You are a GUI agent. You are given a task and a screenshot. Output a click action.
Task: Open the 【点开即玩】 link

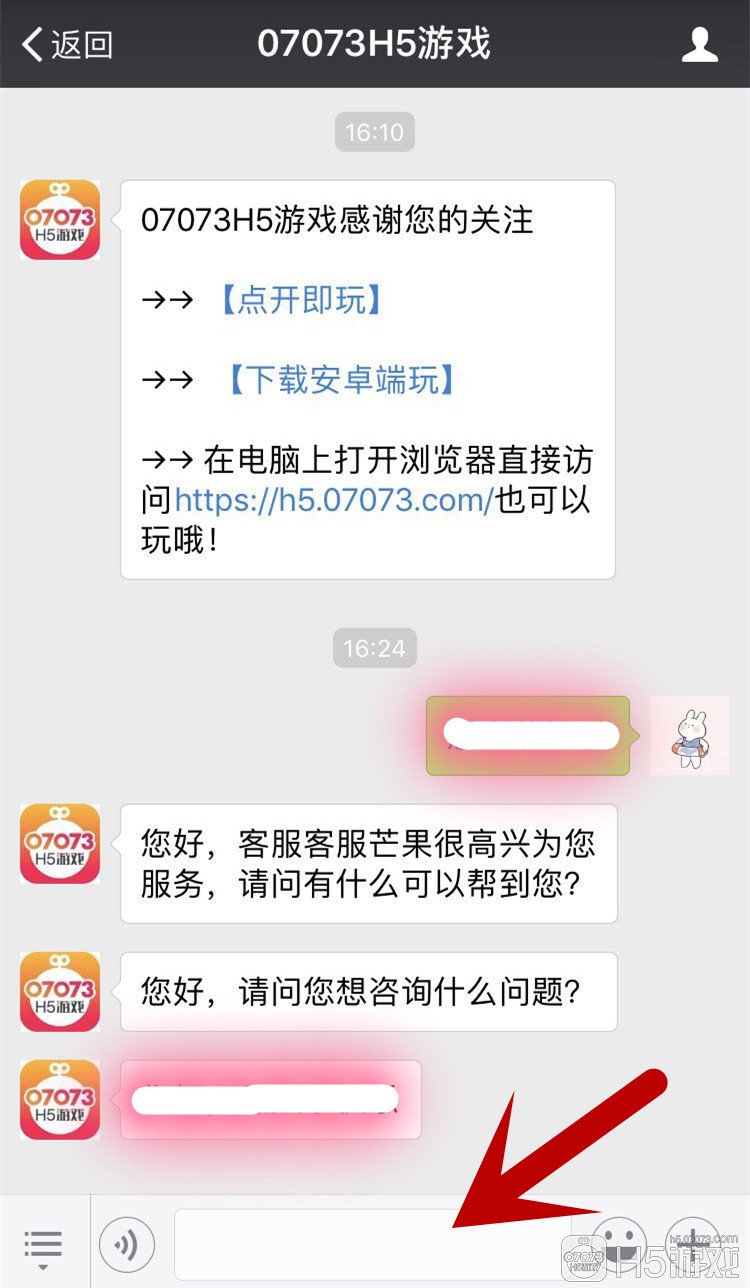coord(303,300)
